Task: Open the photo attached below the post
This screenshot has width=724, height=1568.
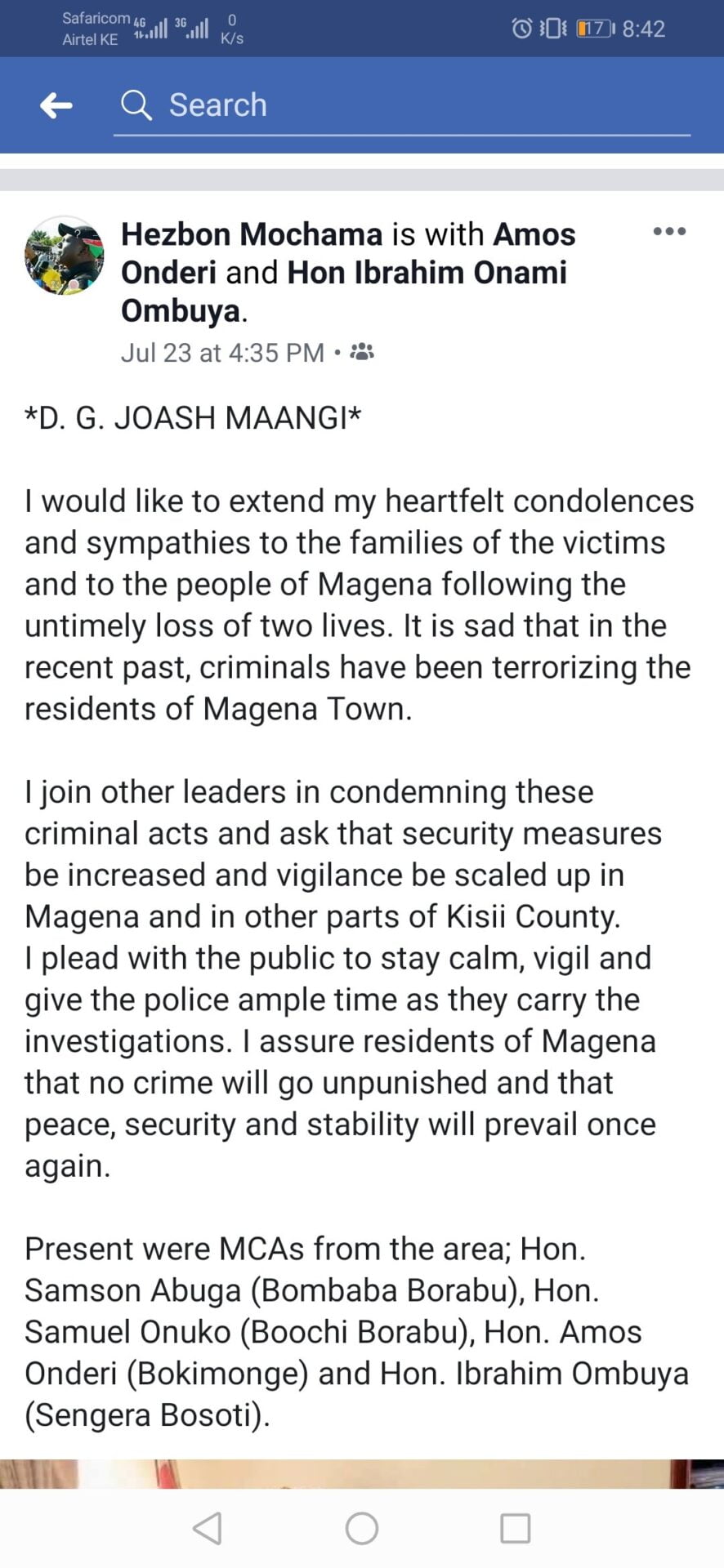Action: (x=362, y=1473)
